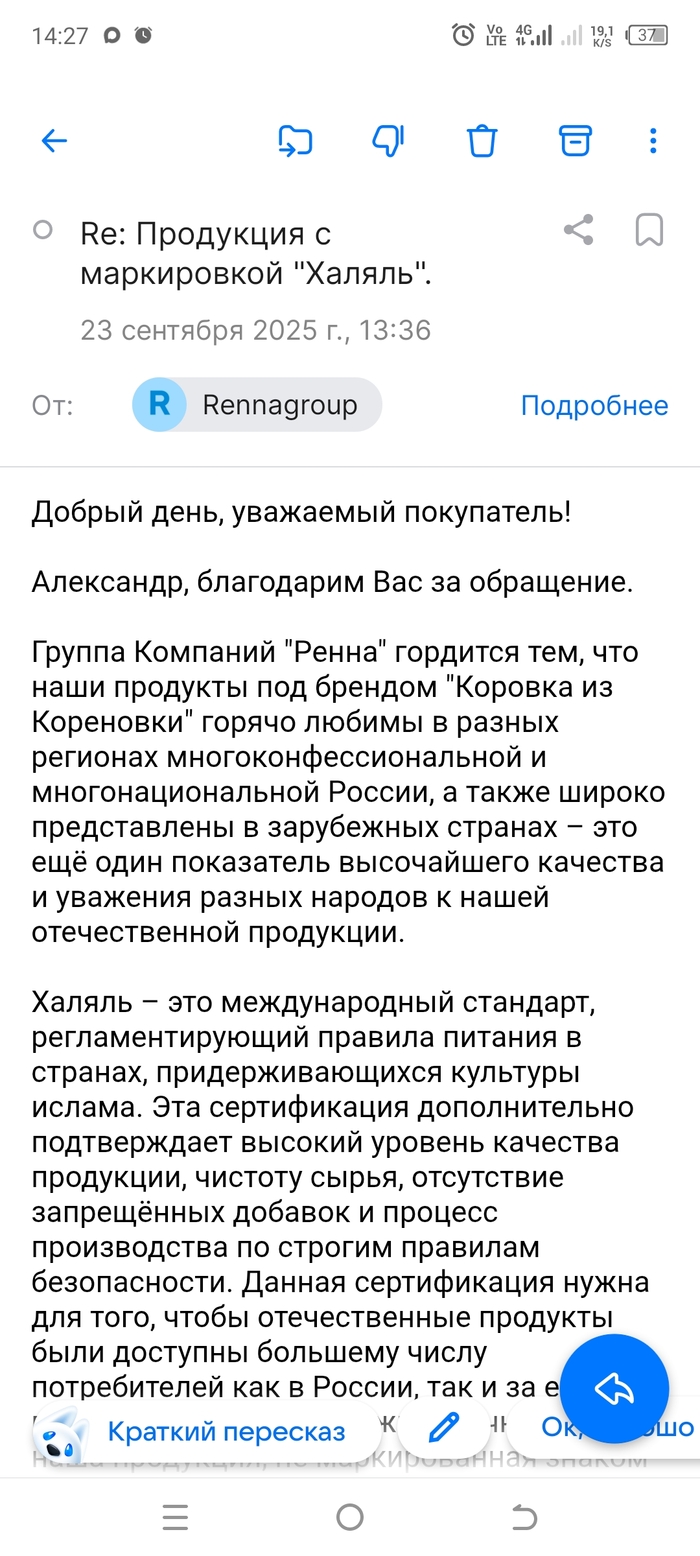This screenshot has height=1556, width=700.
Task: Open the recent apps from the navigation bar
Action: pyautogui.click(x=175, y=1517)
